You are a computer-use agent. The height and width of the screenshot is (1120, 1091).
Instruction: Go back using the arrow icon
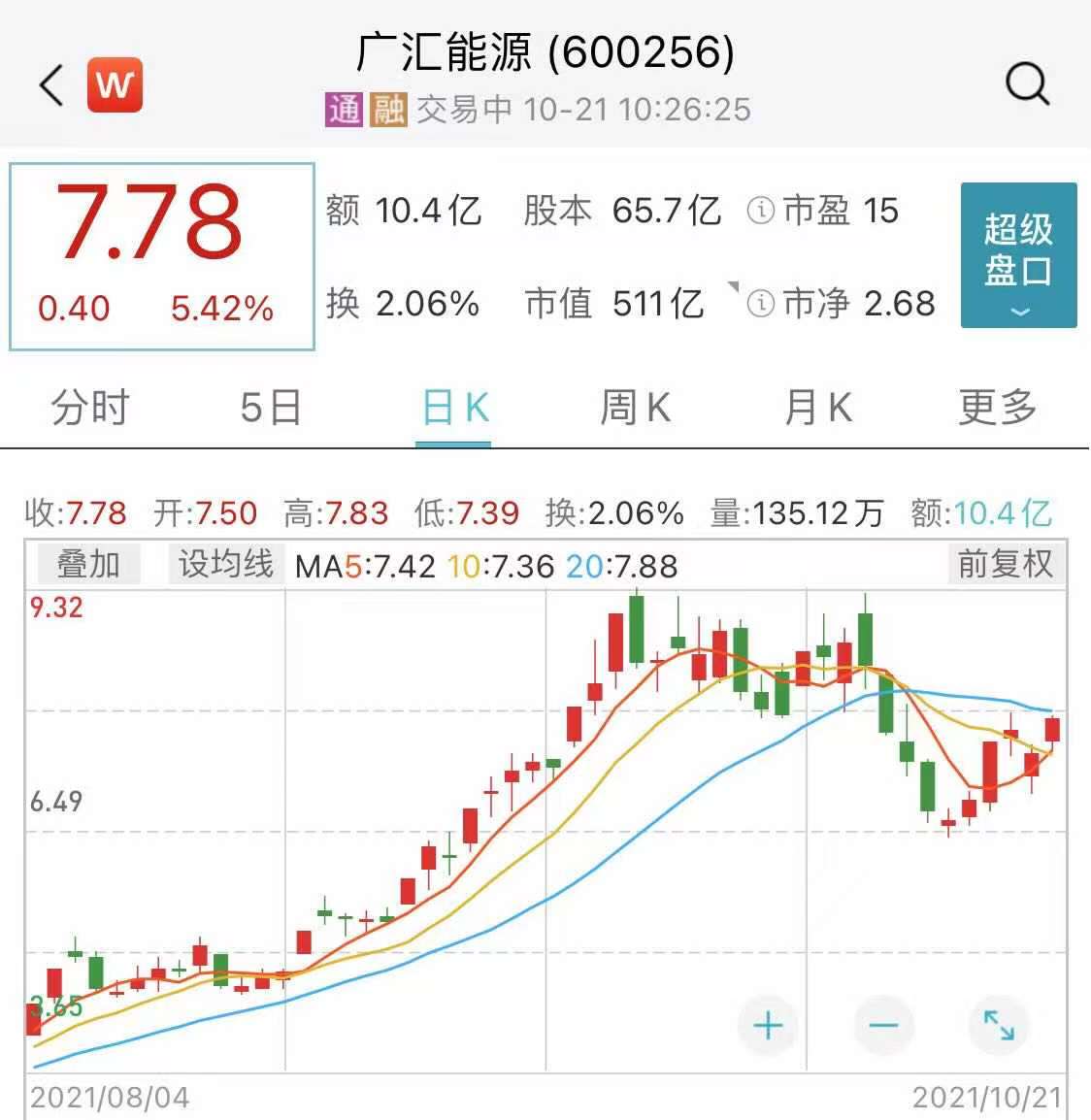(51, 85)
